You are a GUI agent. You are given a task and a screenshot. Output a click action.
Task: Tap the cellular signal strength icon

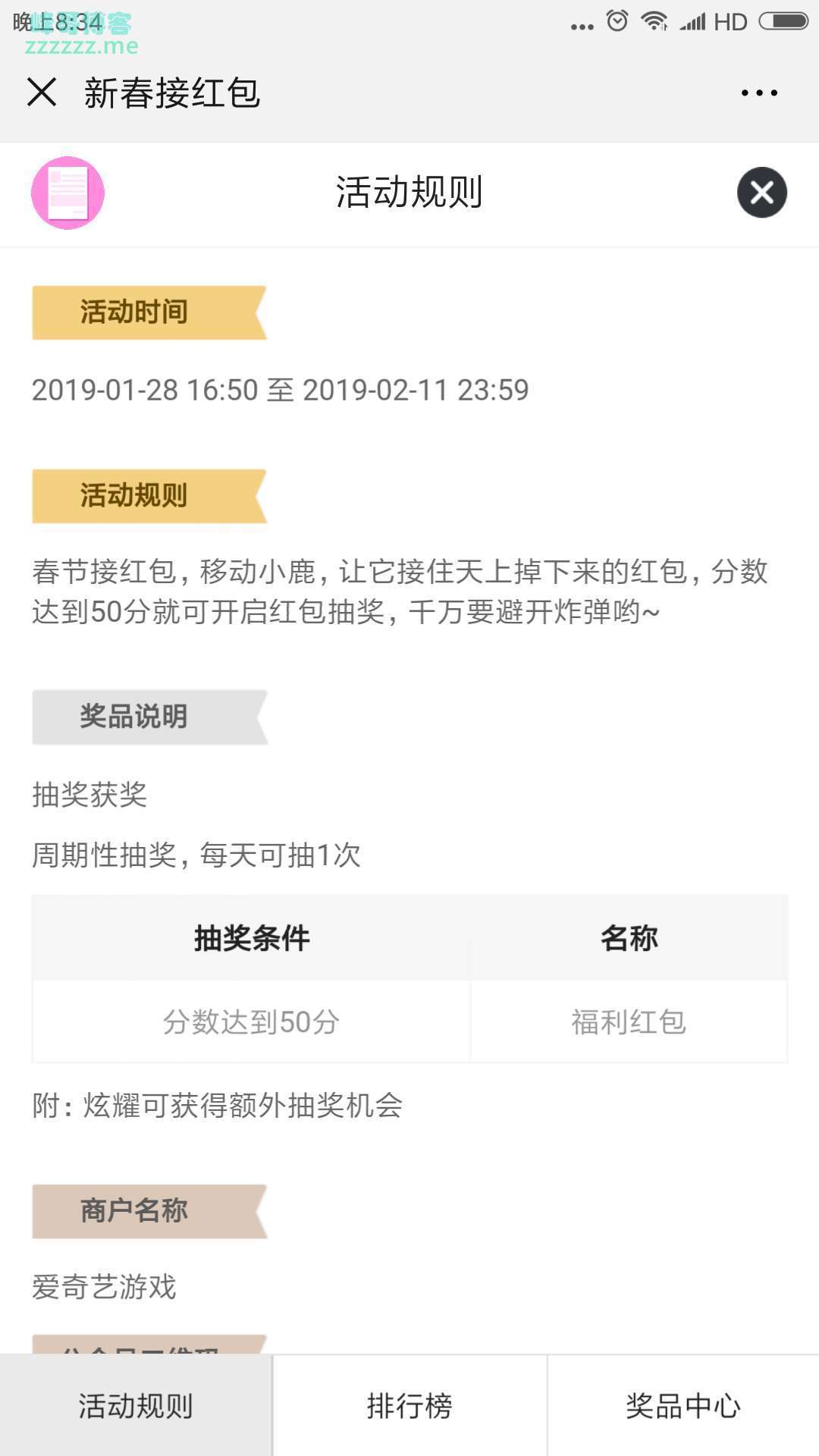click(x=692, y=23)
